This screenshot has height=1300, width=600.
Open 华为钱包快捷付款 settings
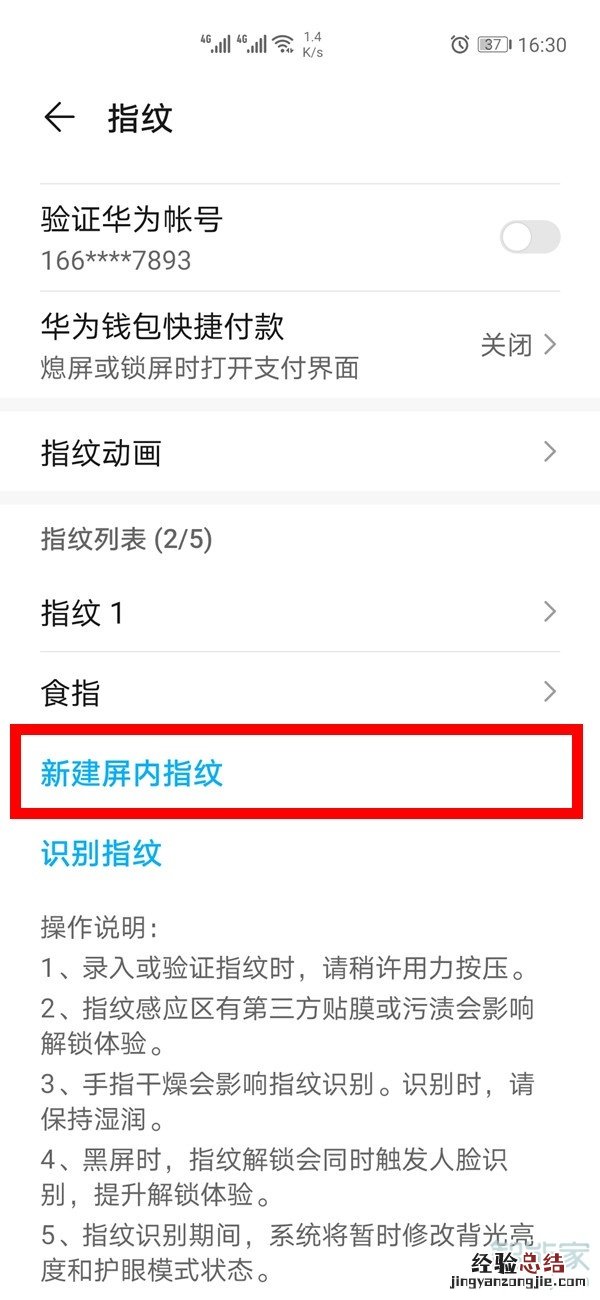pyautogui.click(x=300, y=345)
